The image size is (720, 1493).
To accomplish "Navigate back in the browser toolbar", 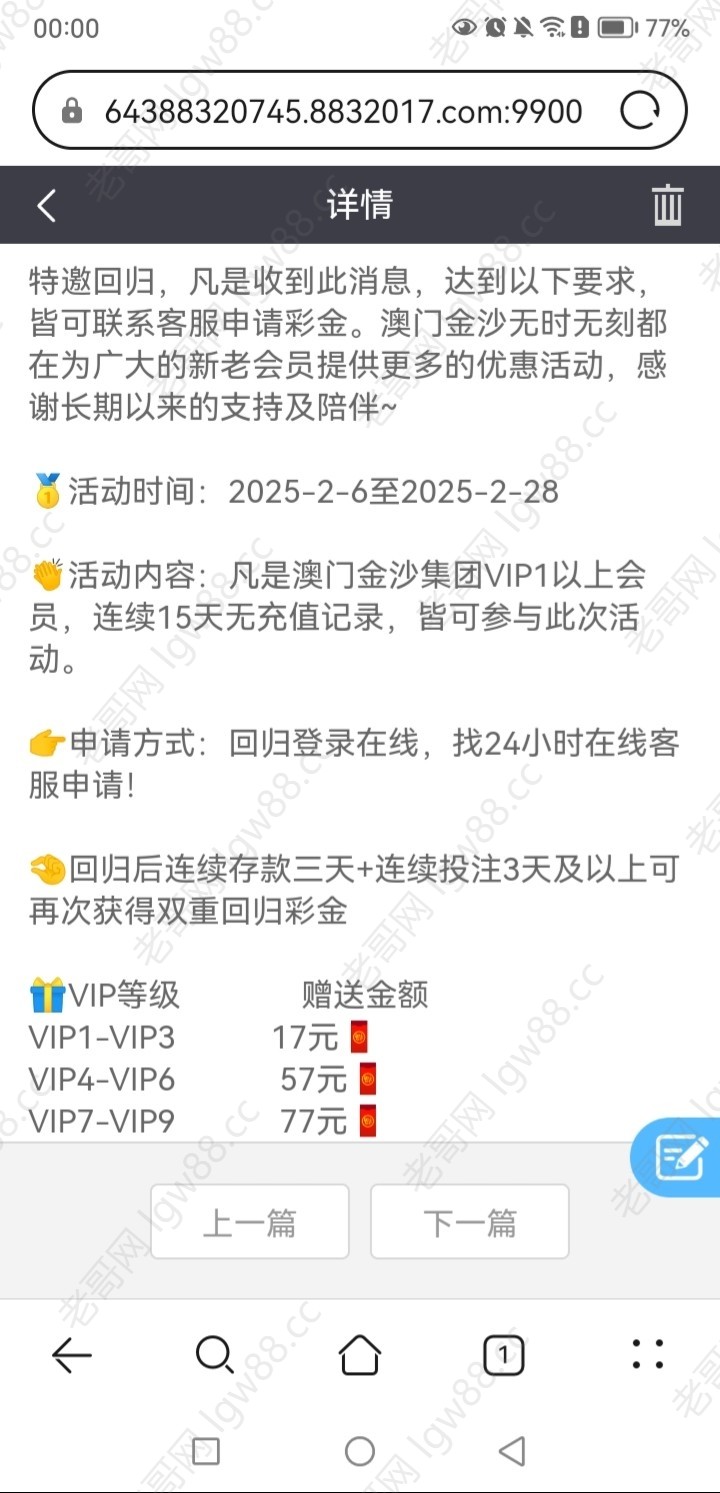I will tap(72, 1356).
